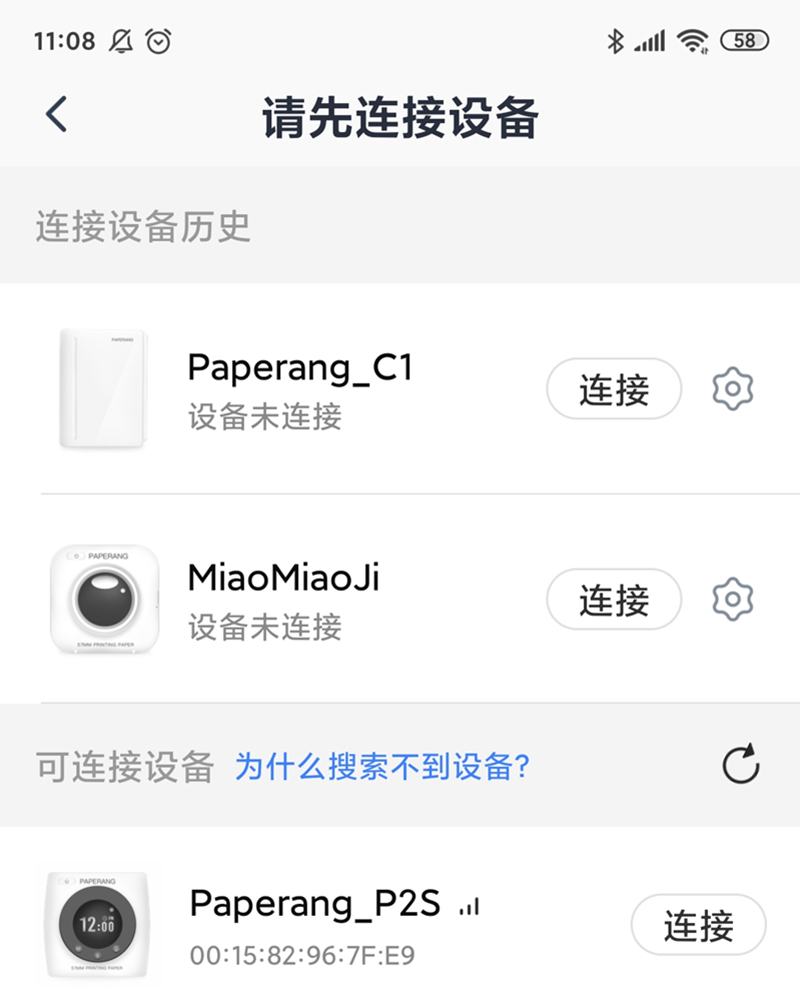Tap the back arrow to exit

[55, 113]
